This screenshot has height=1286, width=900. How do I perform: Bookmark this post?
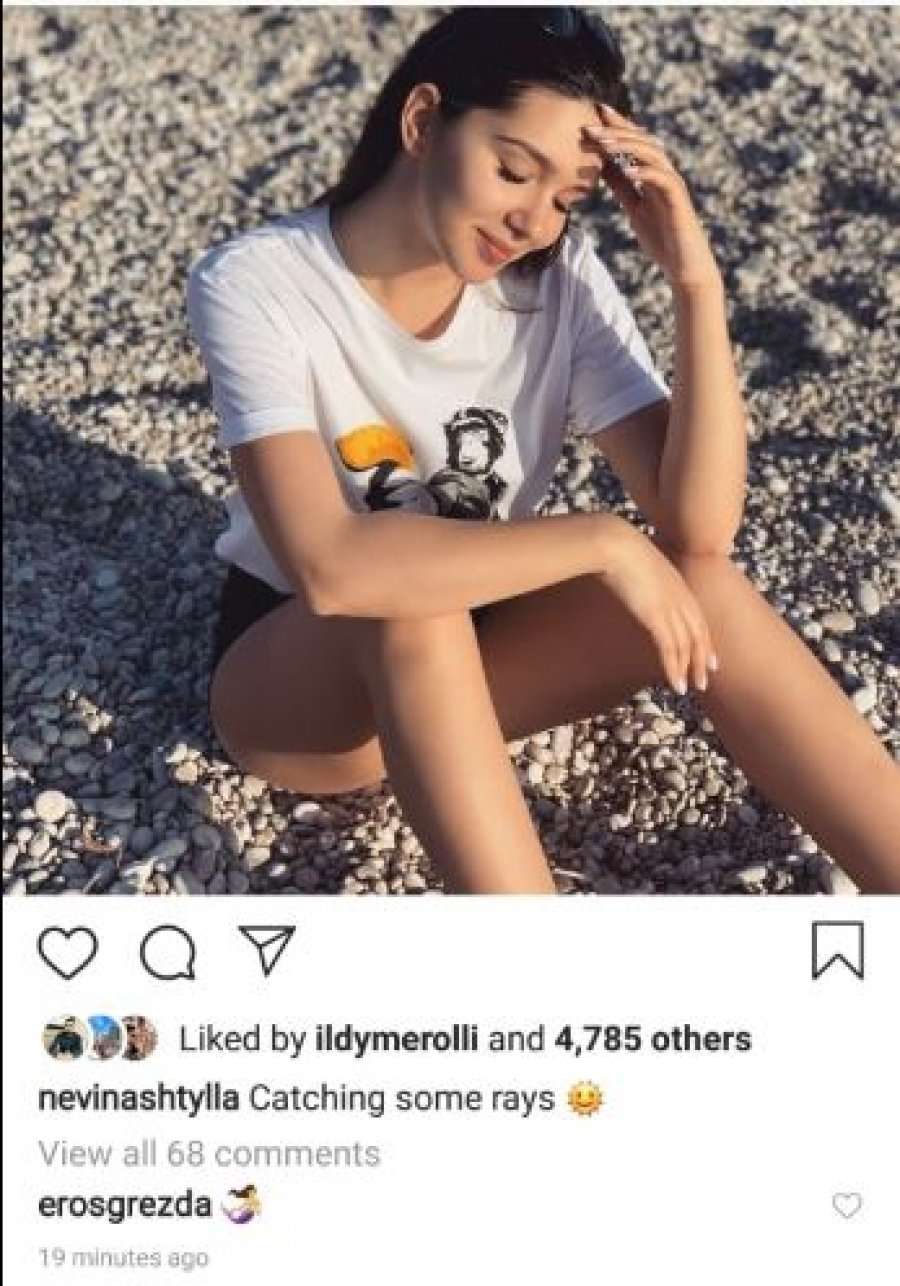835,950
